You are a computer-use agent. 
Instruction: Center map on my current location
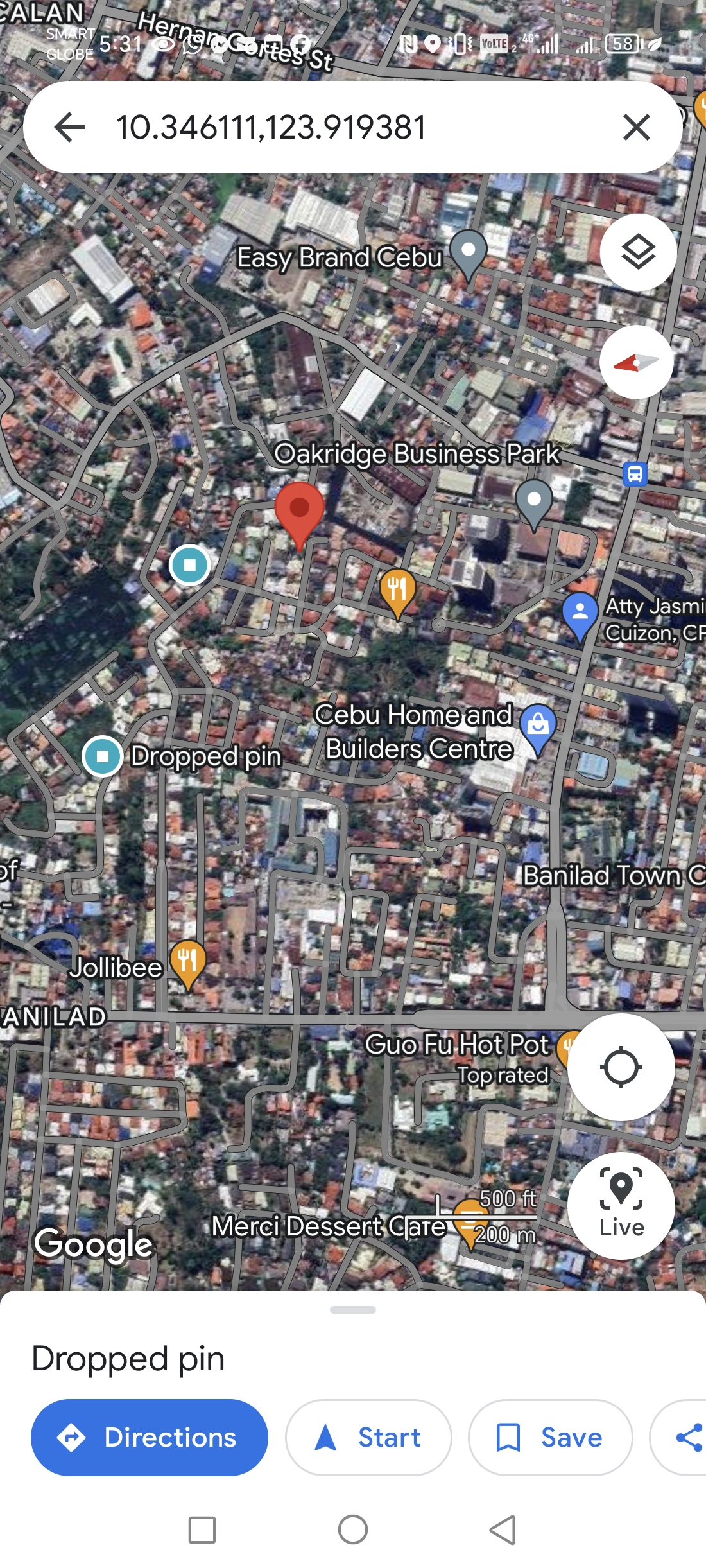coord(621,1067)
